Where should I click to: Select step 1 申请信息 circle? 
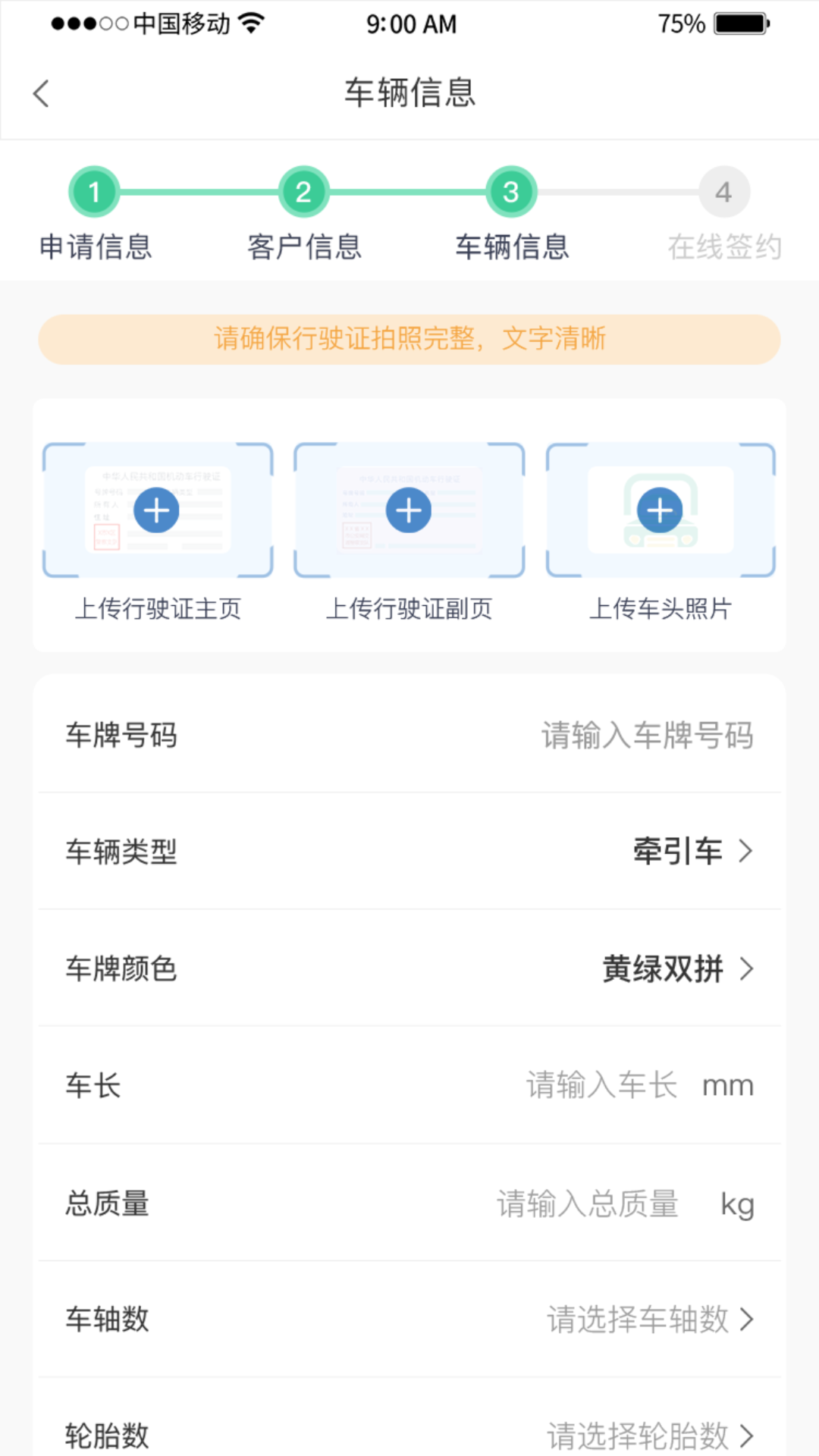[96, 191]
